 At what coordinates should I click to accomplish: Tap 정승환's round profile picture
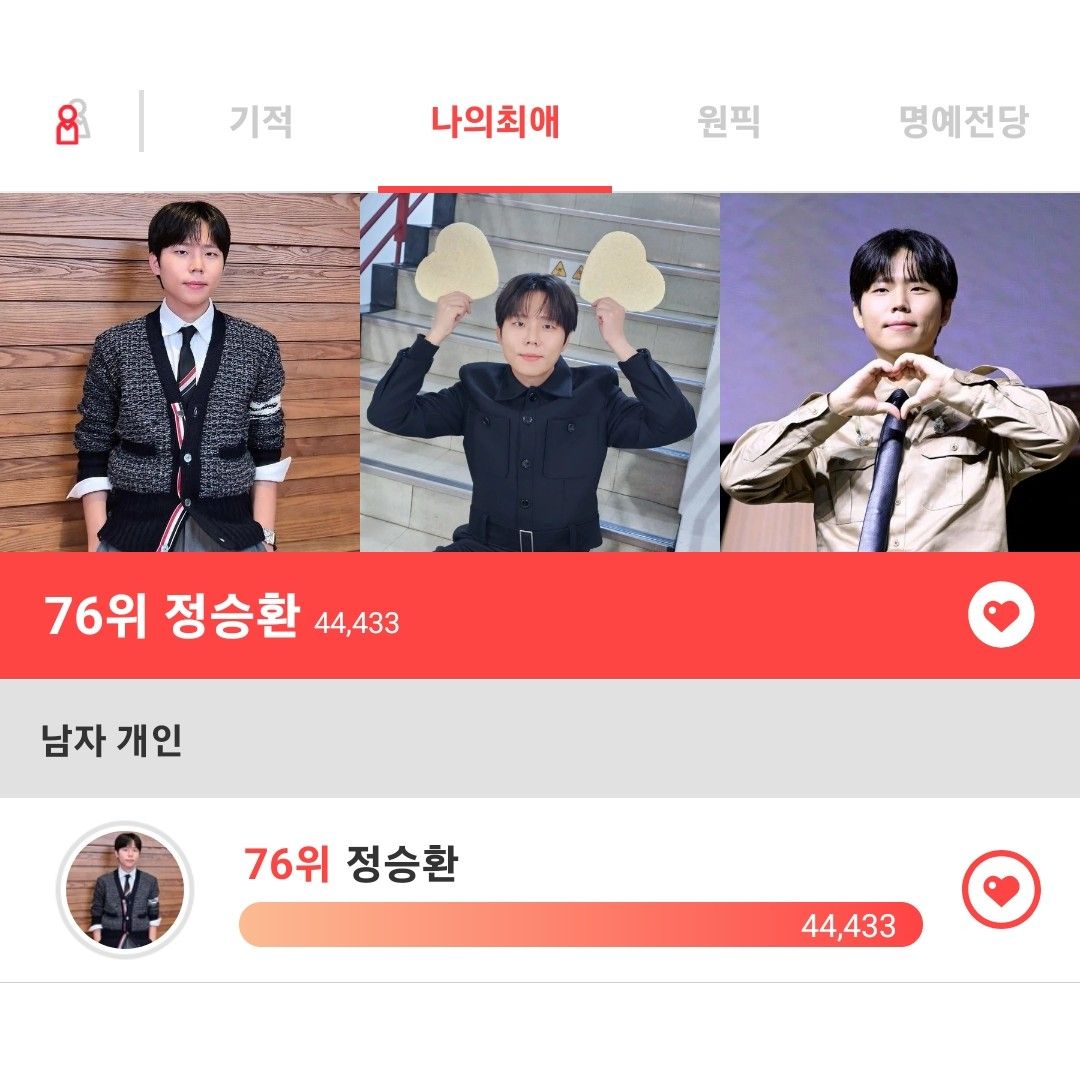coord(125,889)
